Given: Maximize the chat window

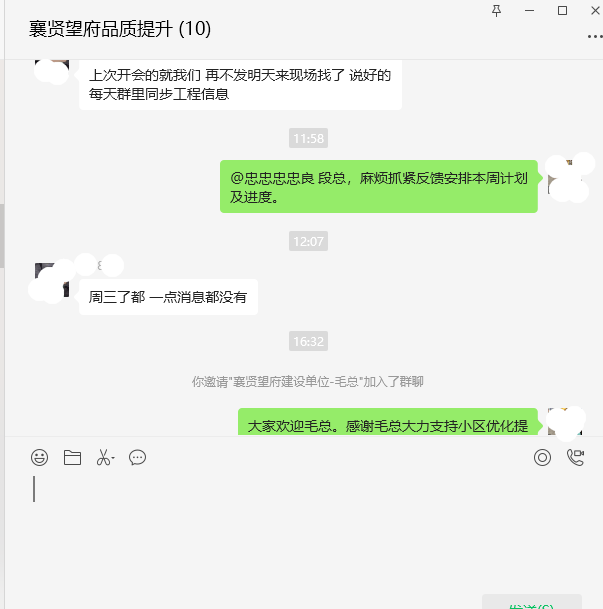Looking at the screenshot, I should 563,10.
